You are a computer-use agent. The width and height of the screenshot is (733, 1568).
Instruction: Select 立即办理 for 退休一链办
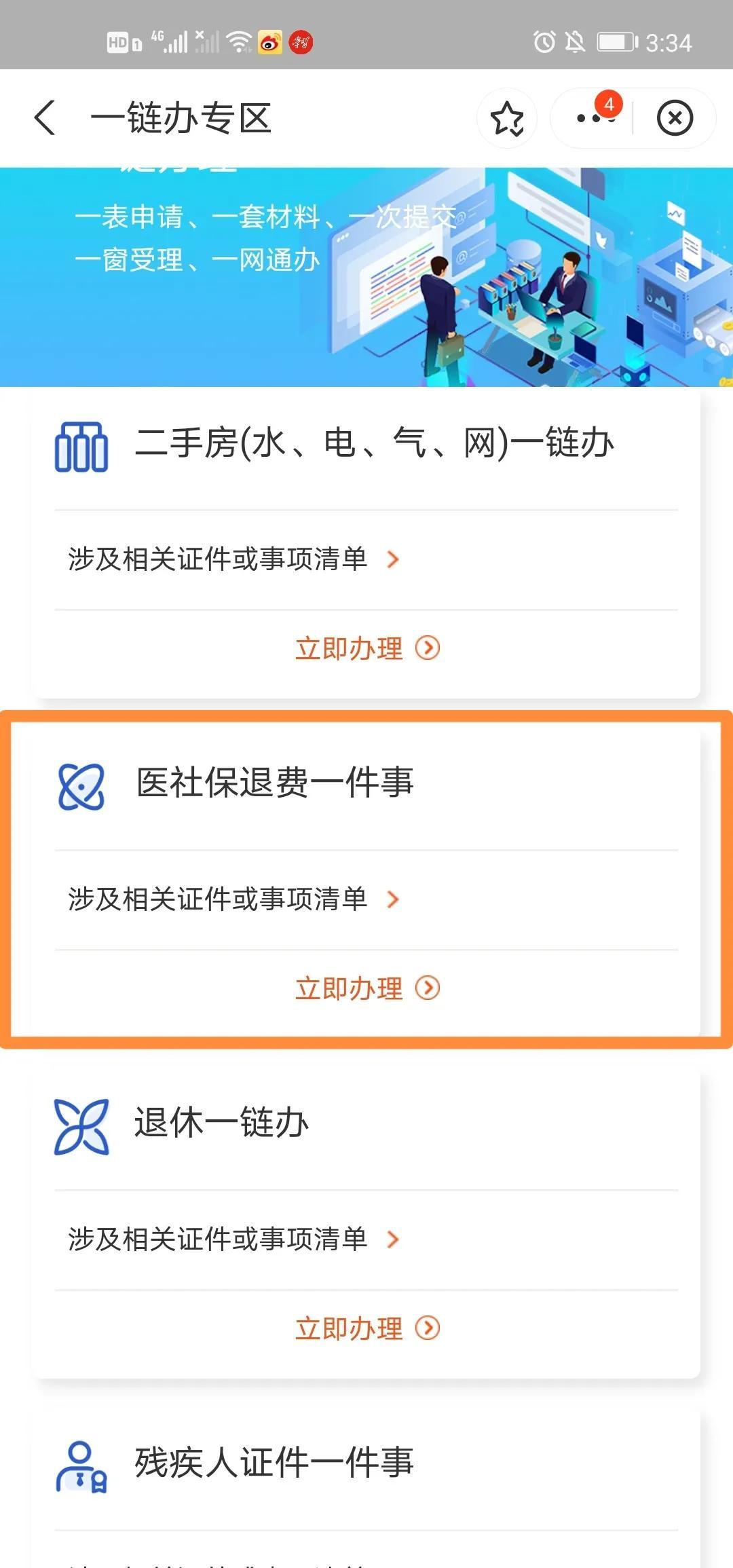point(366,1328)
